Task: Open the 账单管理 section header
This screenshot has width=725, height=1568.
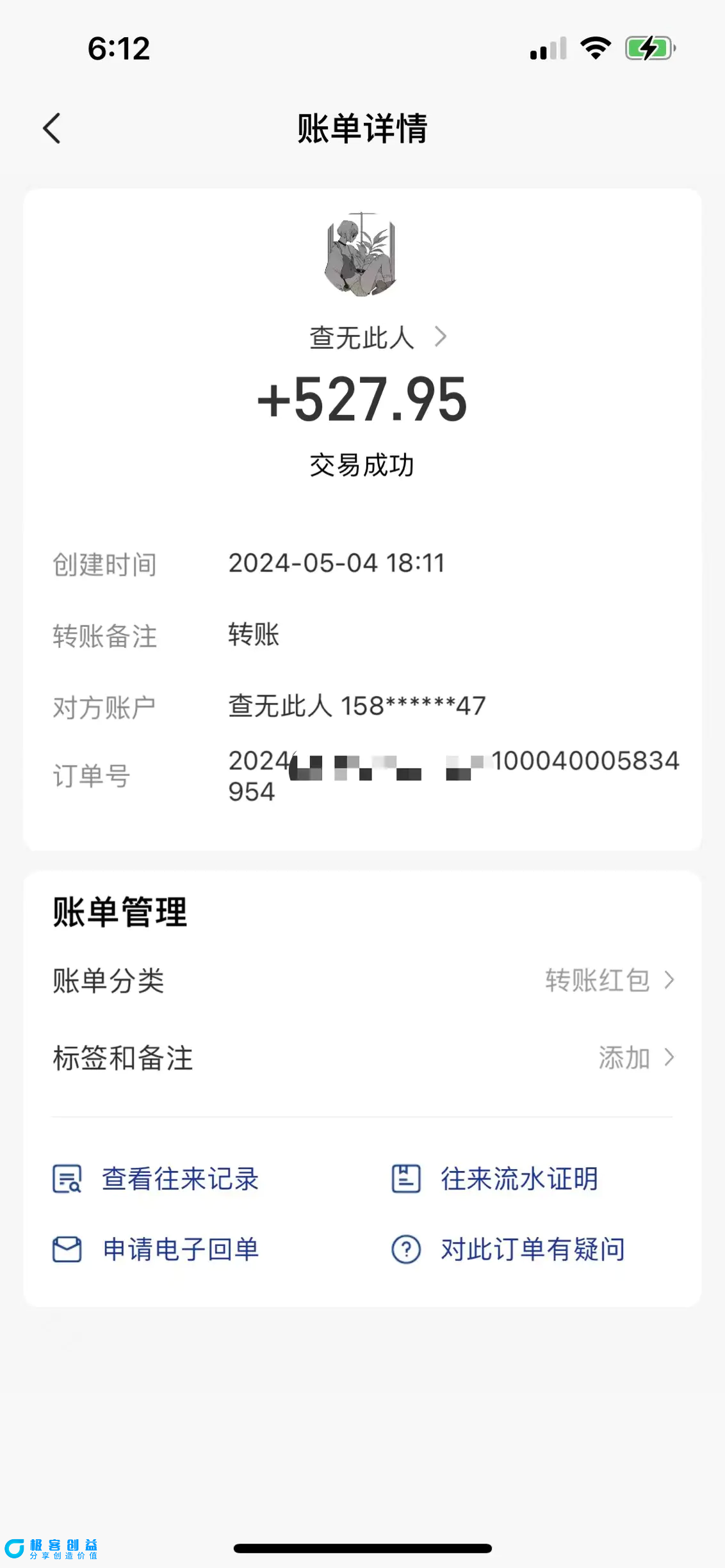Action: click(x=118, y=912)
